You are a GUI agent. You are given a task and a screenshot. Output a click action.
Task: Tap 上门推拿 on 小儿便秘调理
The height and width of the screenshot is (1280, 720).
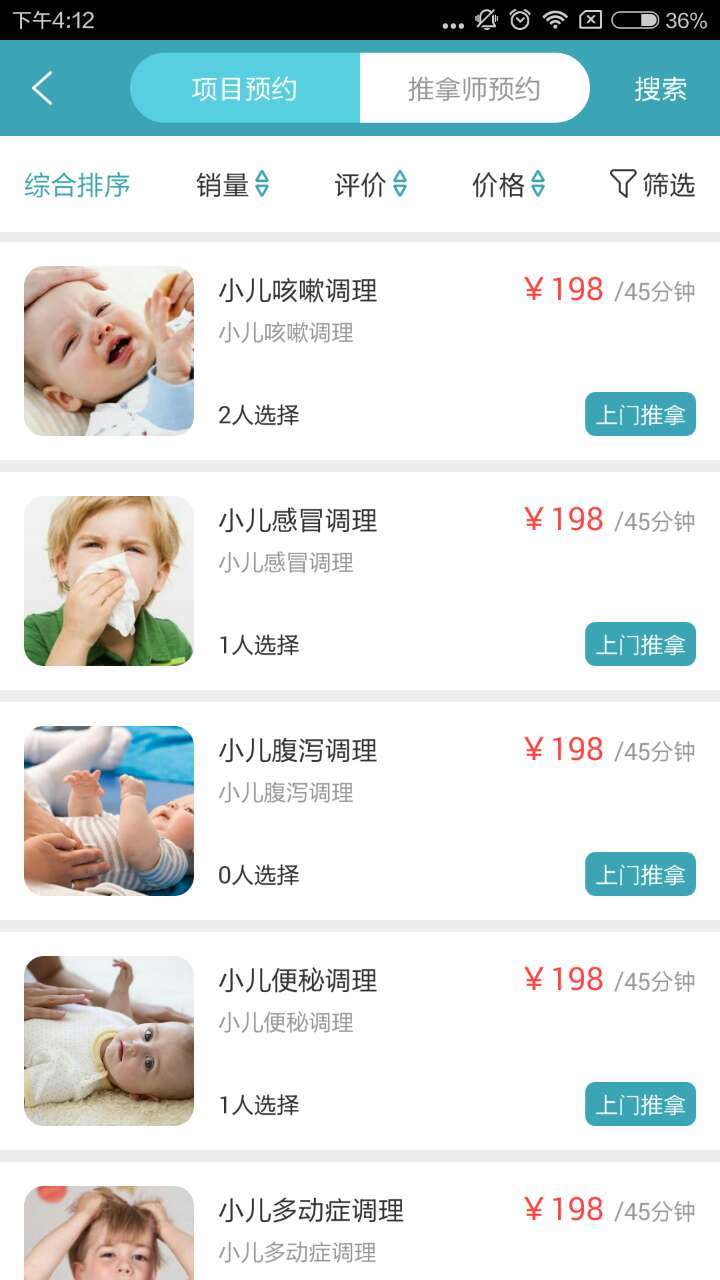(x=640, y=1105)
